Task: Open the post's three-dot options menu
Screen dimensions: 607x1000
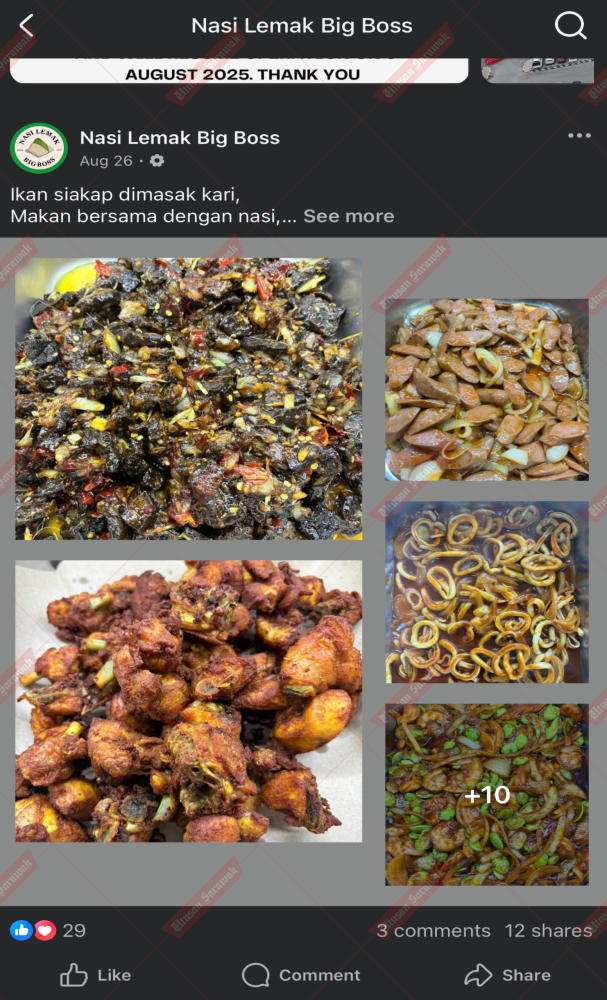Action: (579, 137)
